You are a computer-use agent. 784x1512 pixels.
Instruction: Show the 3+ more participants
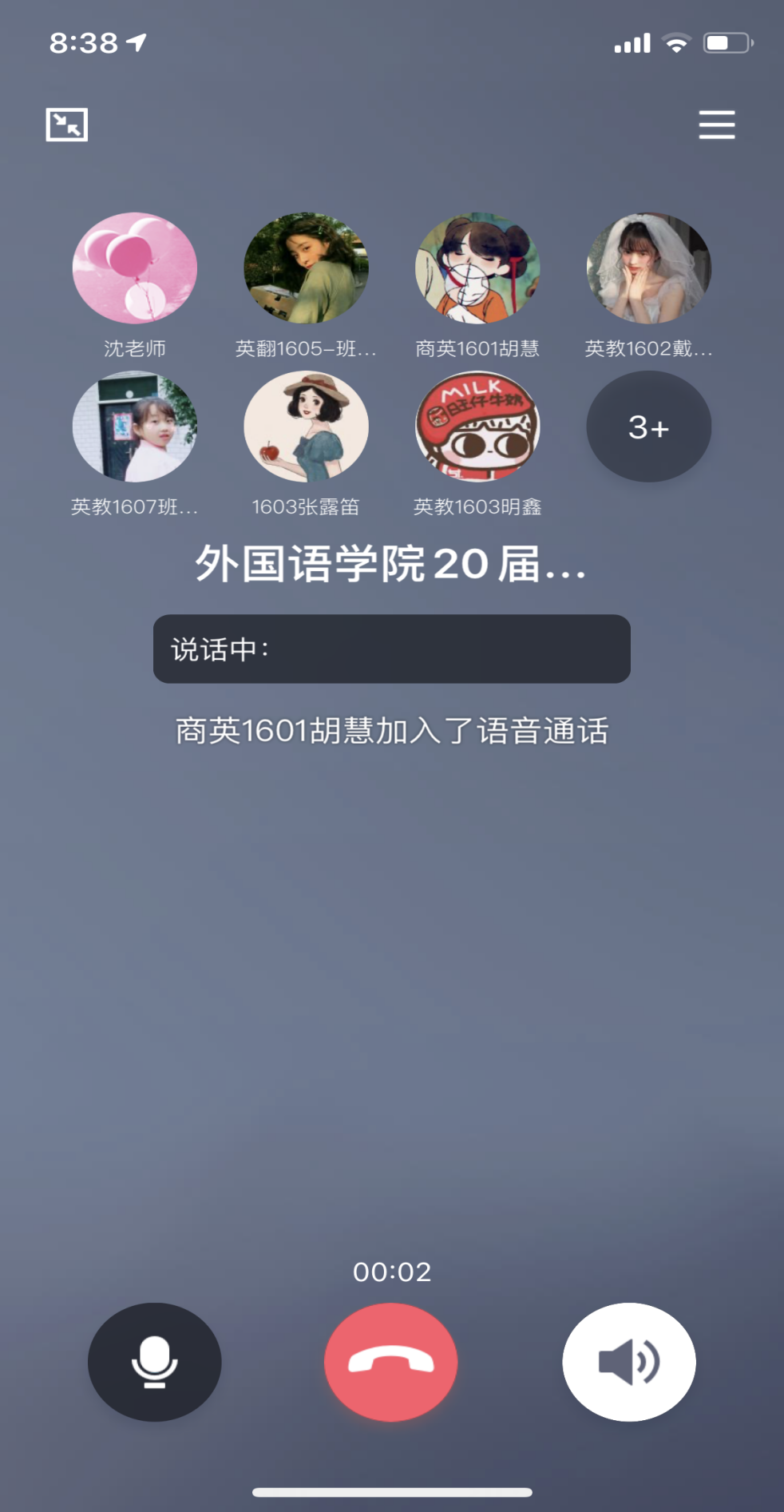tap(648, 427)
